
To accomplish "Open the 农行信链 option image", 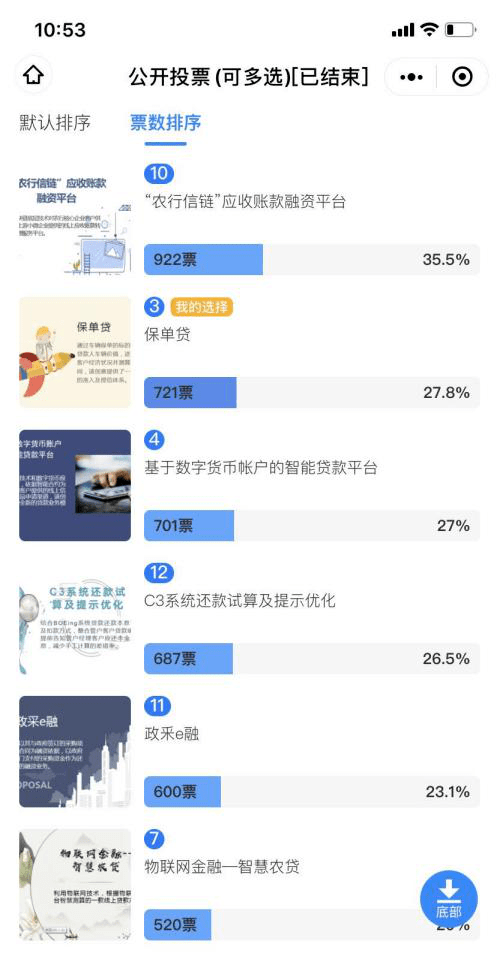I will coord(75,219).
